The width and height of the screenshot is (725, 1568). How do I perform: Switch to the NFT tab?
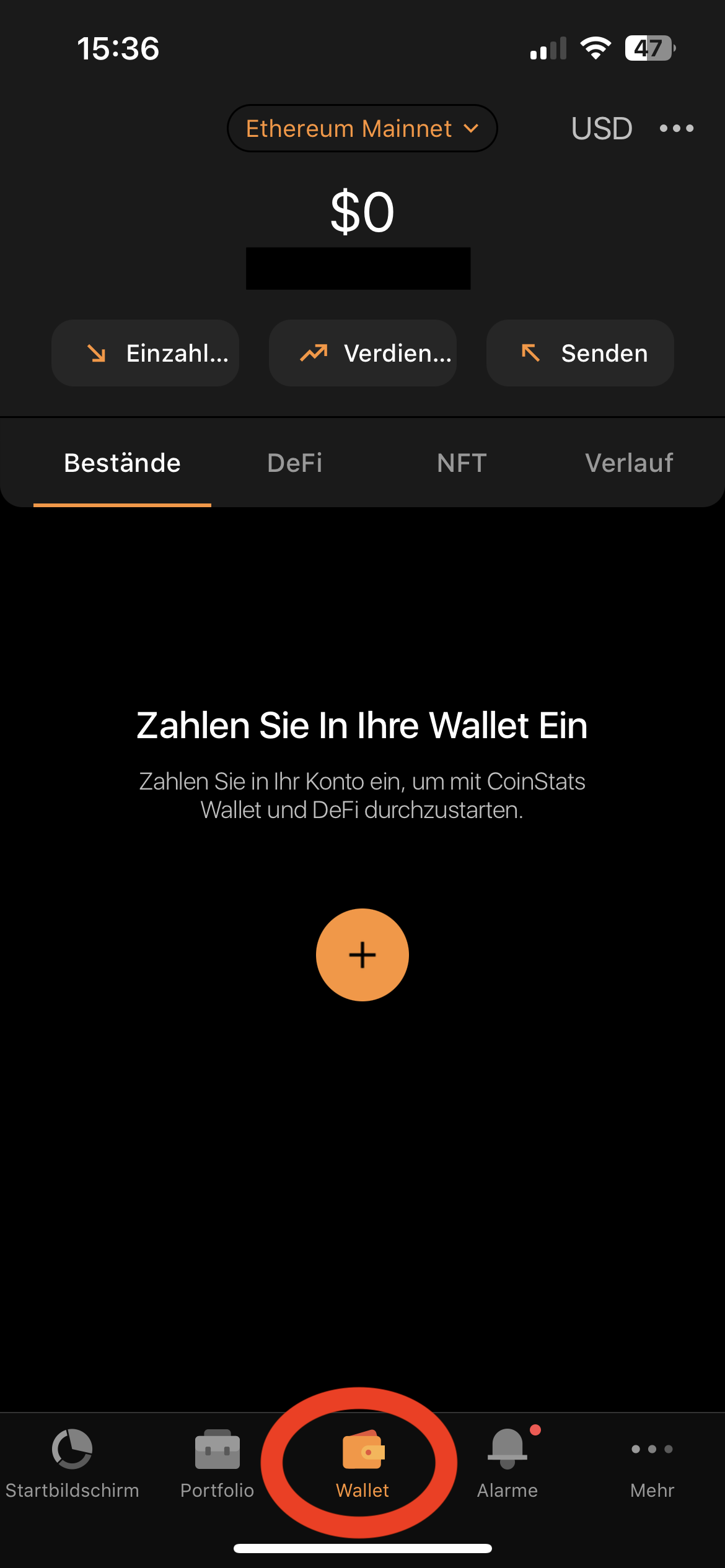(x=462, y=463)
